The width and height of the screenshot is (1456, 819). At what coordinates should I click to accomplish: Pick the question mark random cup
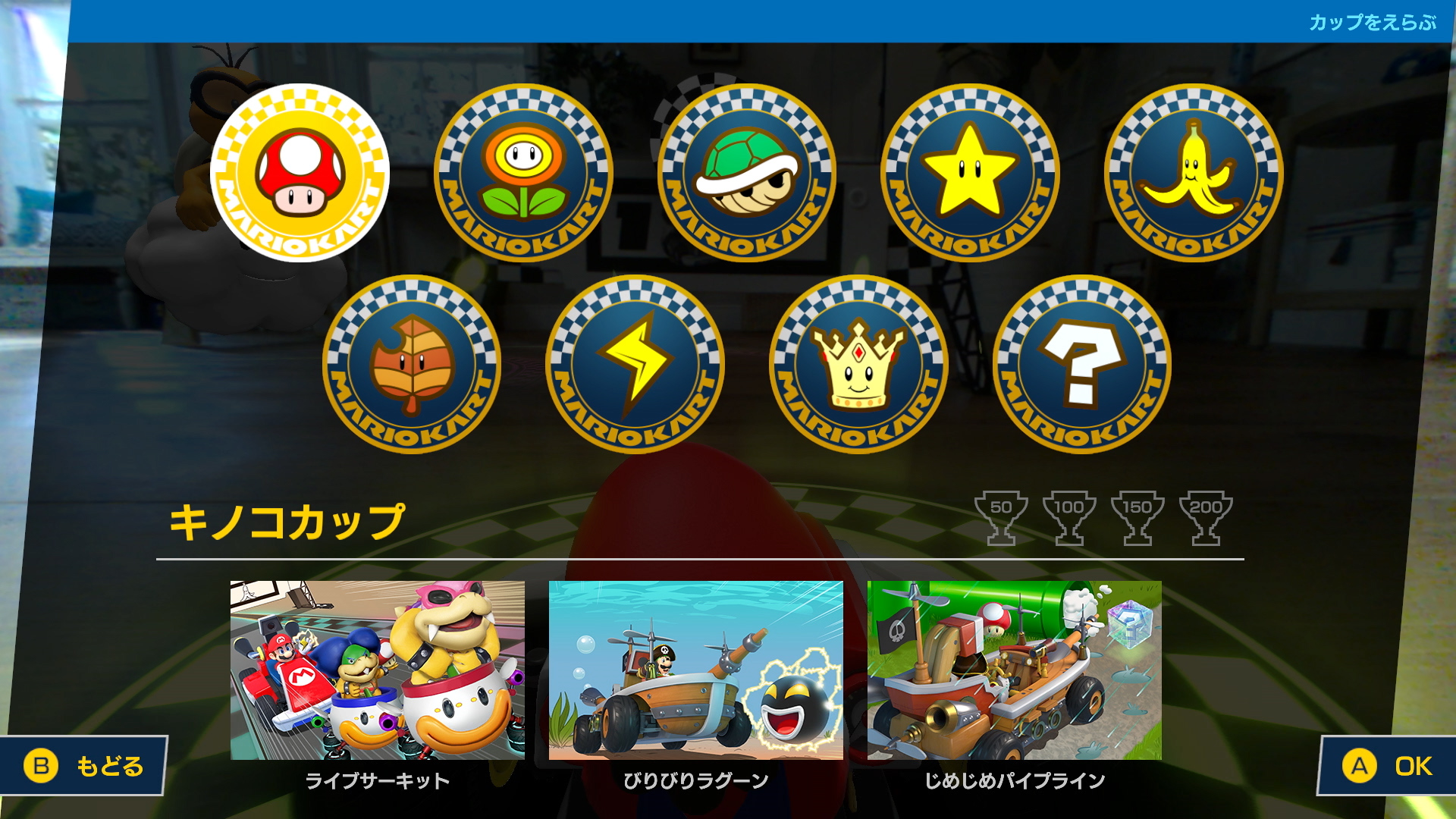pyautogui.click(x=1082, y=364)
